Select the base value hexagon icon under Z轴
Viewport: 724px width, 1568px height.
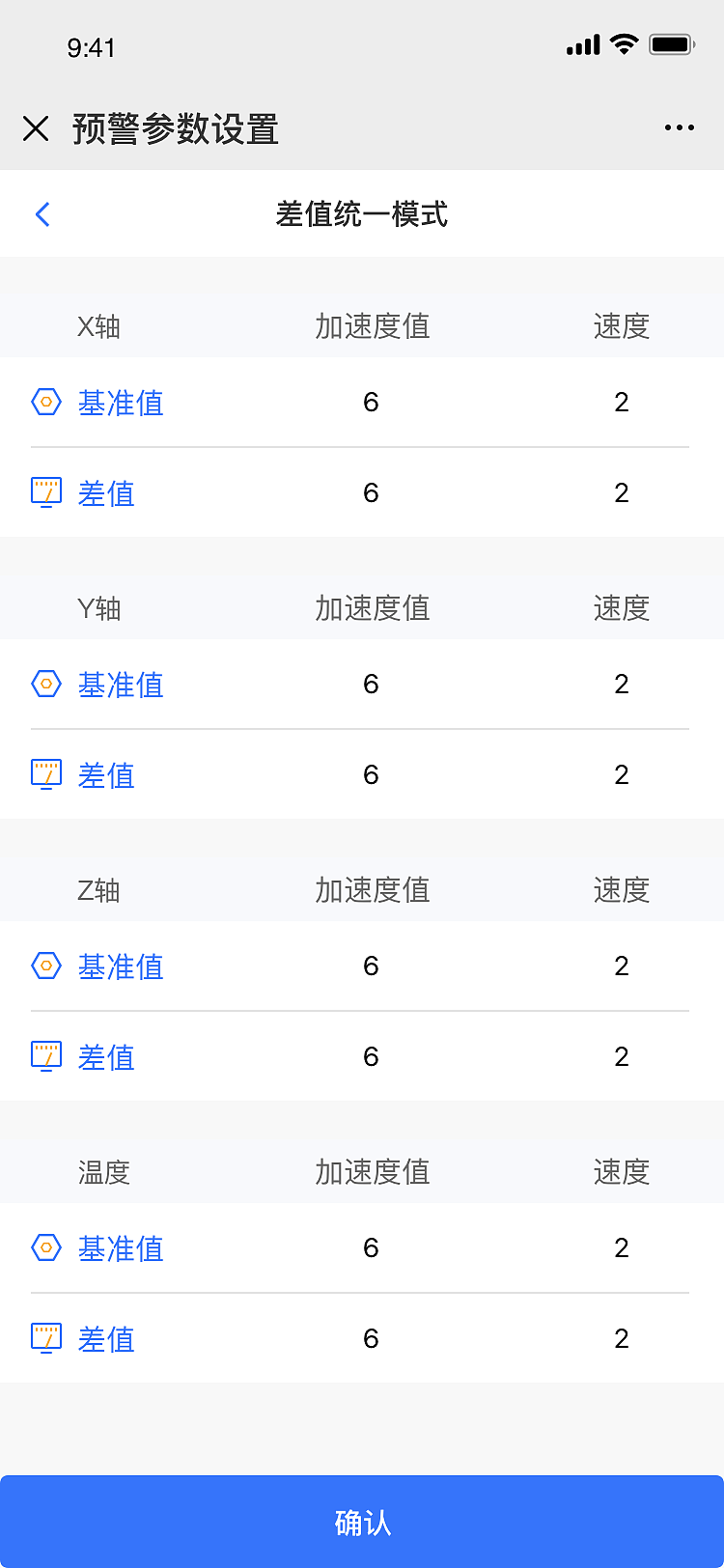pyautogui.click(x=46, y=966)
